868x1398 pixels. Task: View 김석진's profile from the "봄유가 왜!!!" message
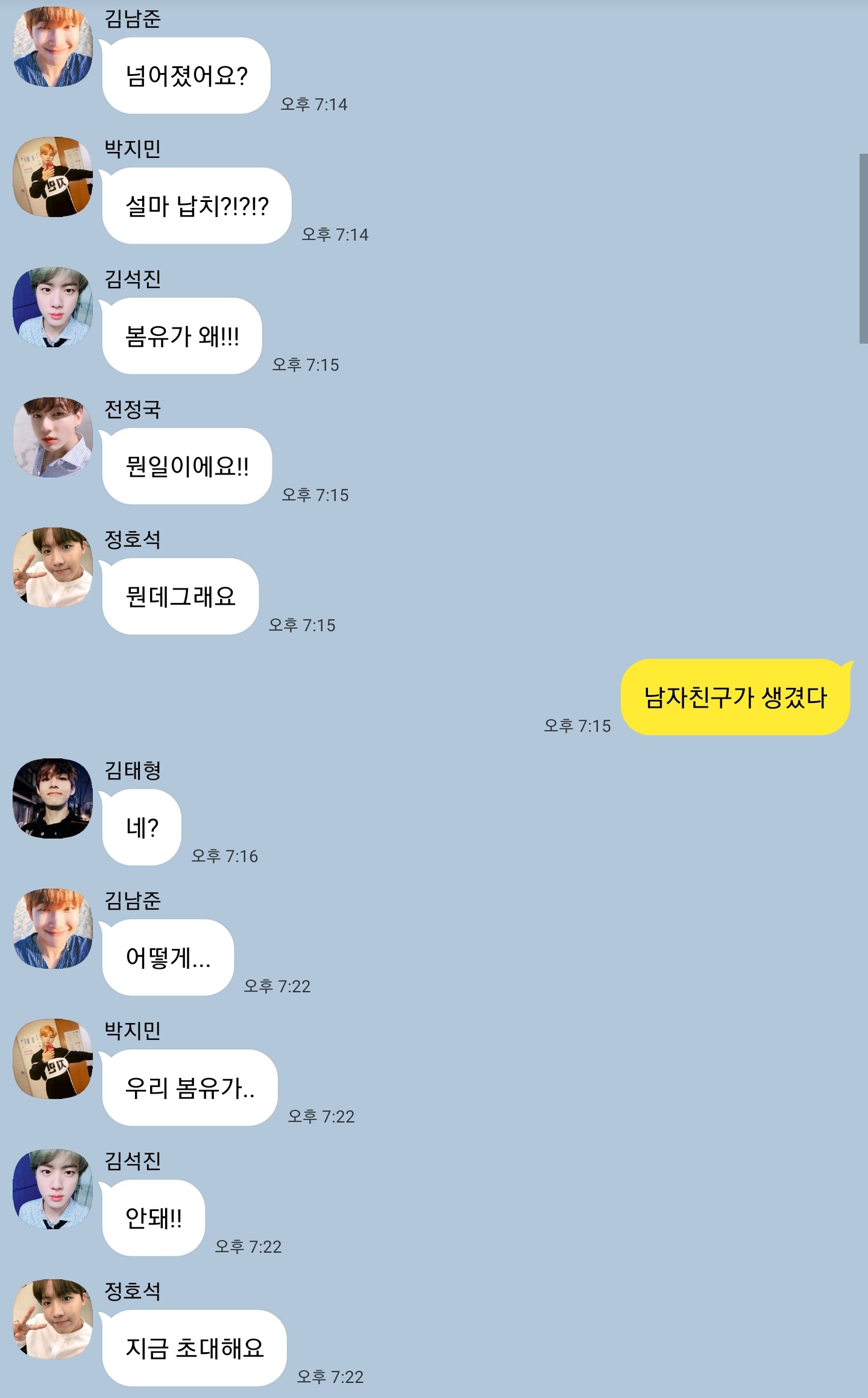(53, 307)
